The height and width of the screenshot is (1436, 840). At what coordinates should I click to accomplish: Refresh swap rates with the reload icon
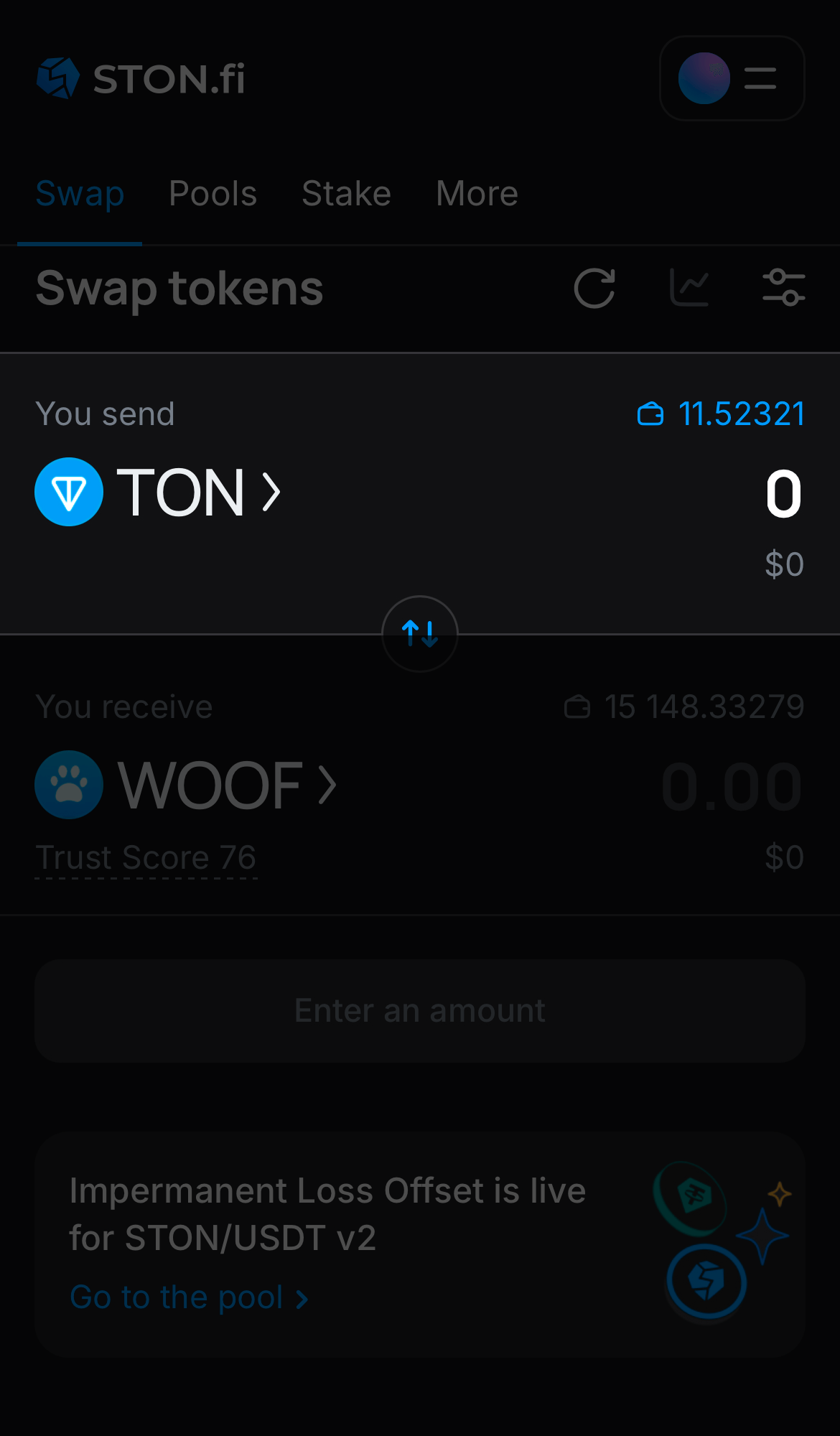pos(594,288)
